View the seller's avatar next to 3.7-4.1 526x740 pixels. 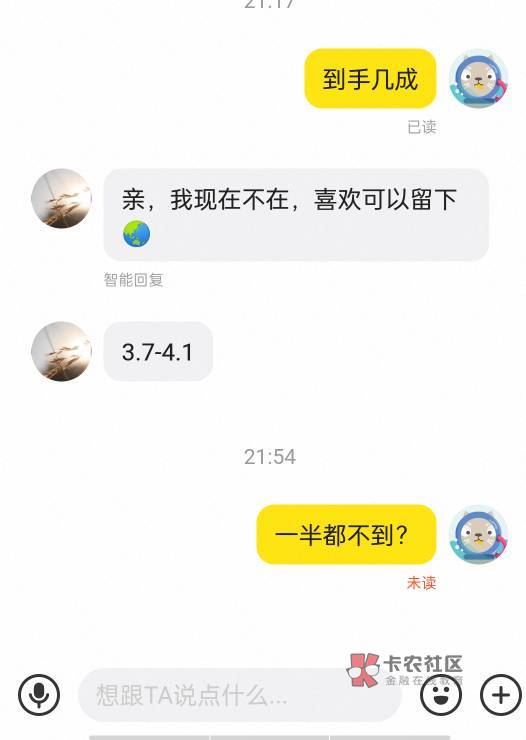[x=61, y=352]
